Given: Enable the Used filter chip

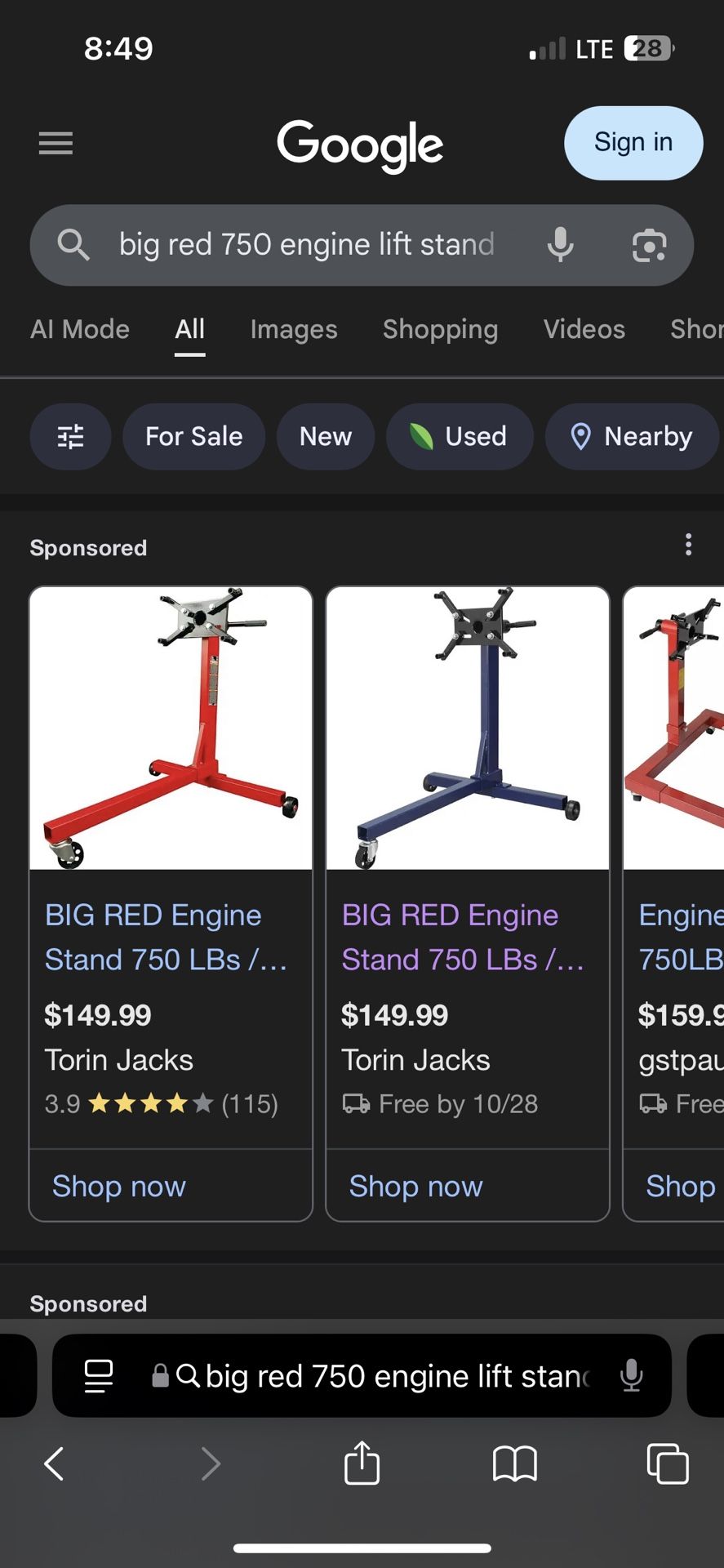Looking at the screenshot, I should tap(460, 437).
